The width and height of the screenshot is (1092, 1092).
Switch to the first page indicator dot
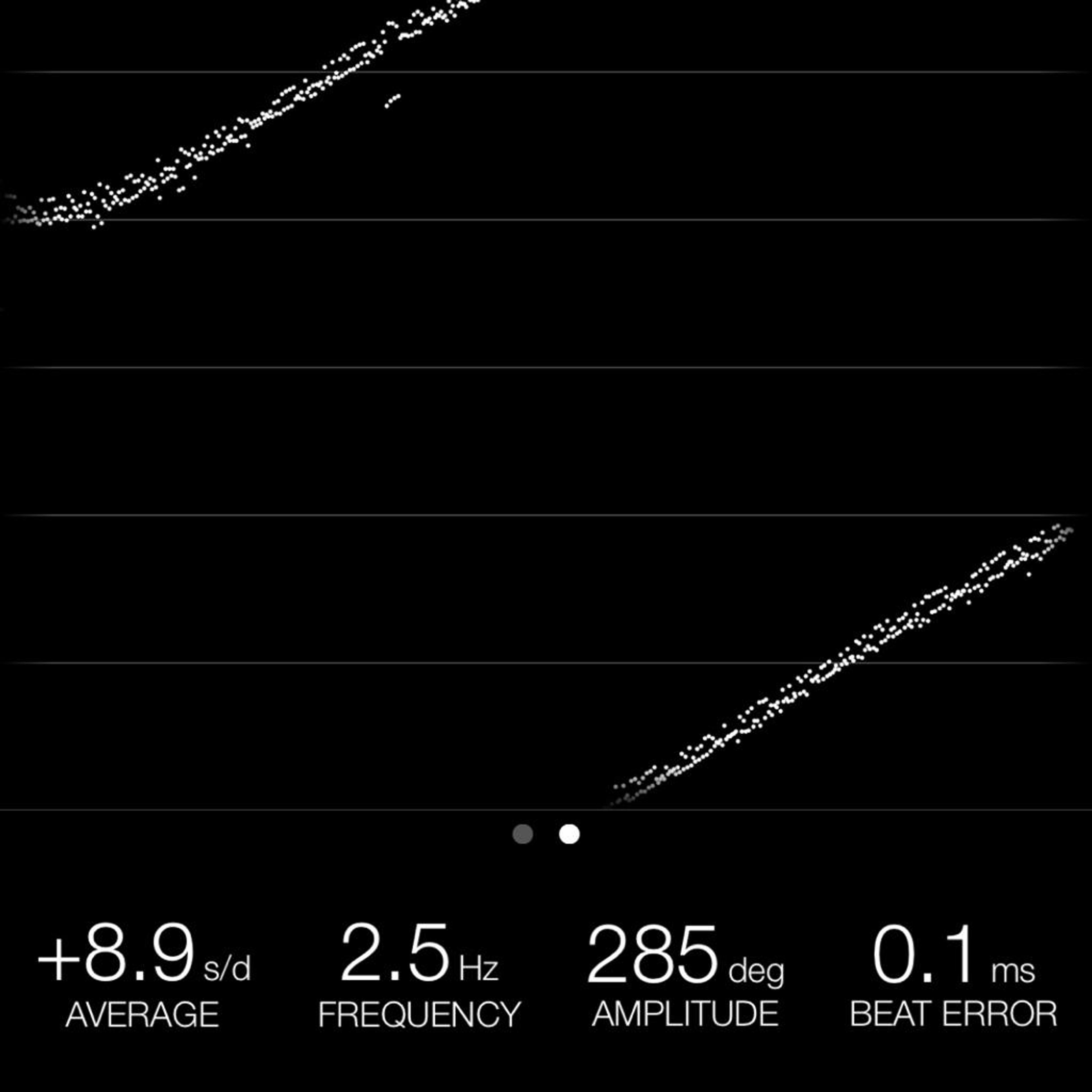[522, 834]
